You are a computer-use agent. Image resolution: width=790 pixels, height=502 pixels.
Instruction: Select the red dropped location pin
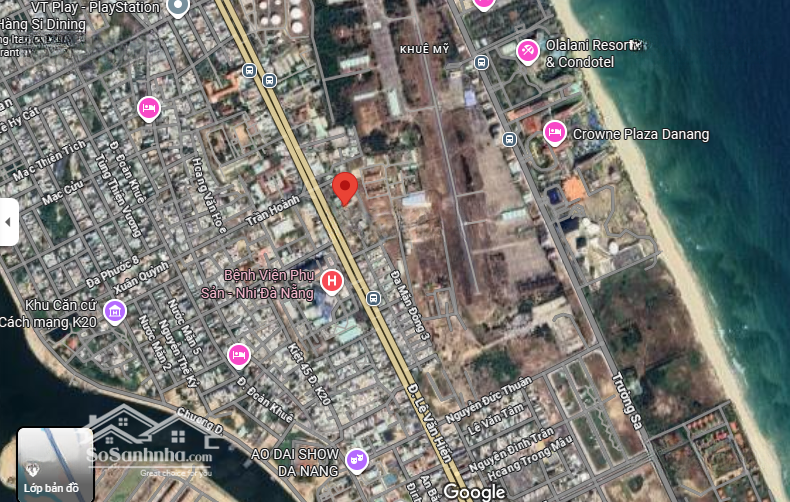point(345,187)
